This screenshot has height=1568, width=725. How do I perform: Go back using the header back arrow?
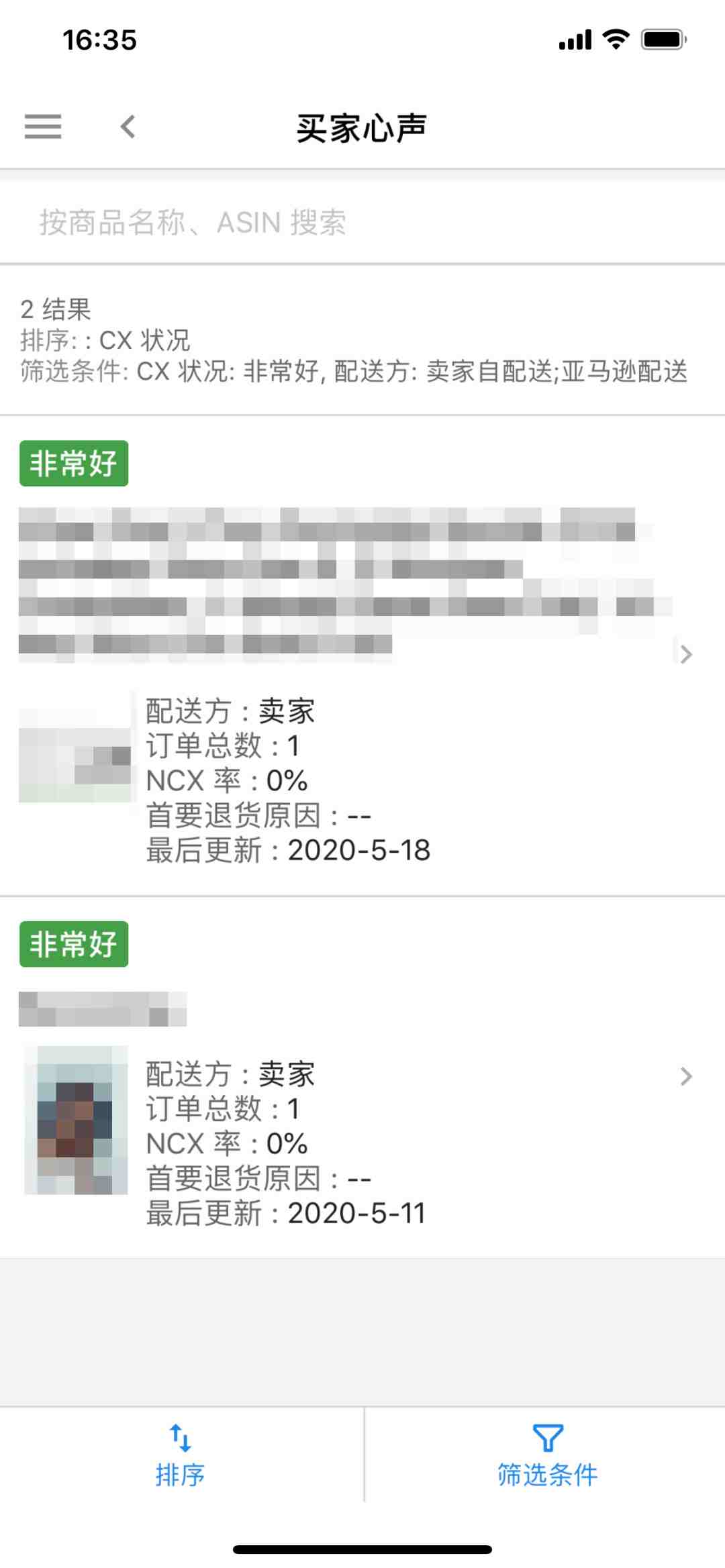[128, 126]
